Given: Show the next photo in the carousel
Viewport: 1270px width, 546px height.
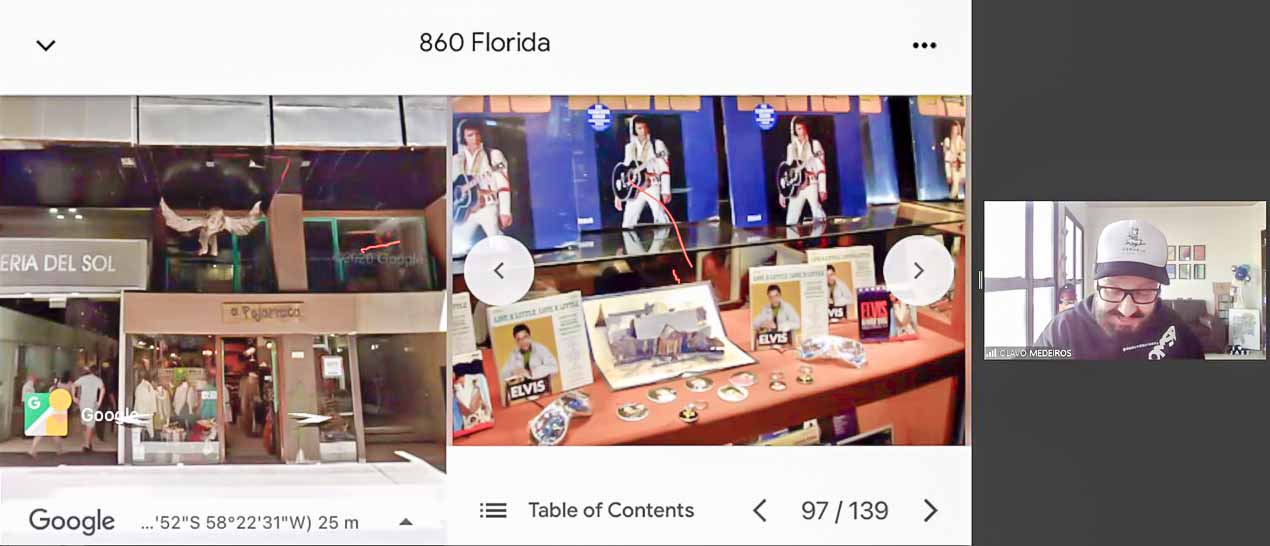Looking at the screenshot, I should click(918, 271).
